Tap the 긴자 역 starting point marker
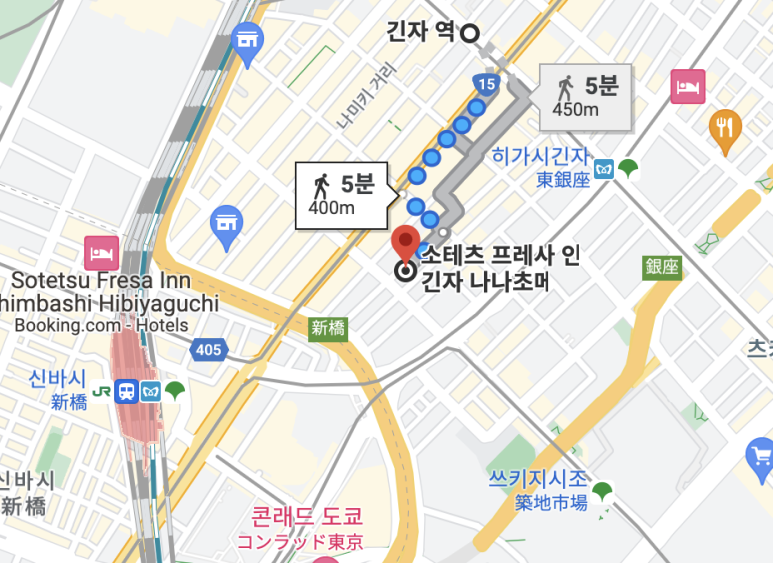This screenshot has width=773, height=563. click(470, 33)
